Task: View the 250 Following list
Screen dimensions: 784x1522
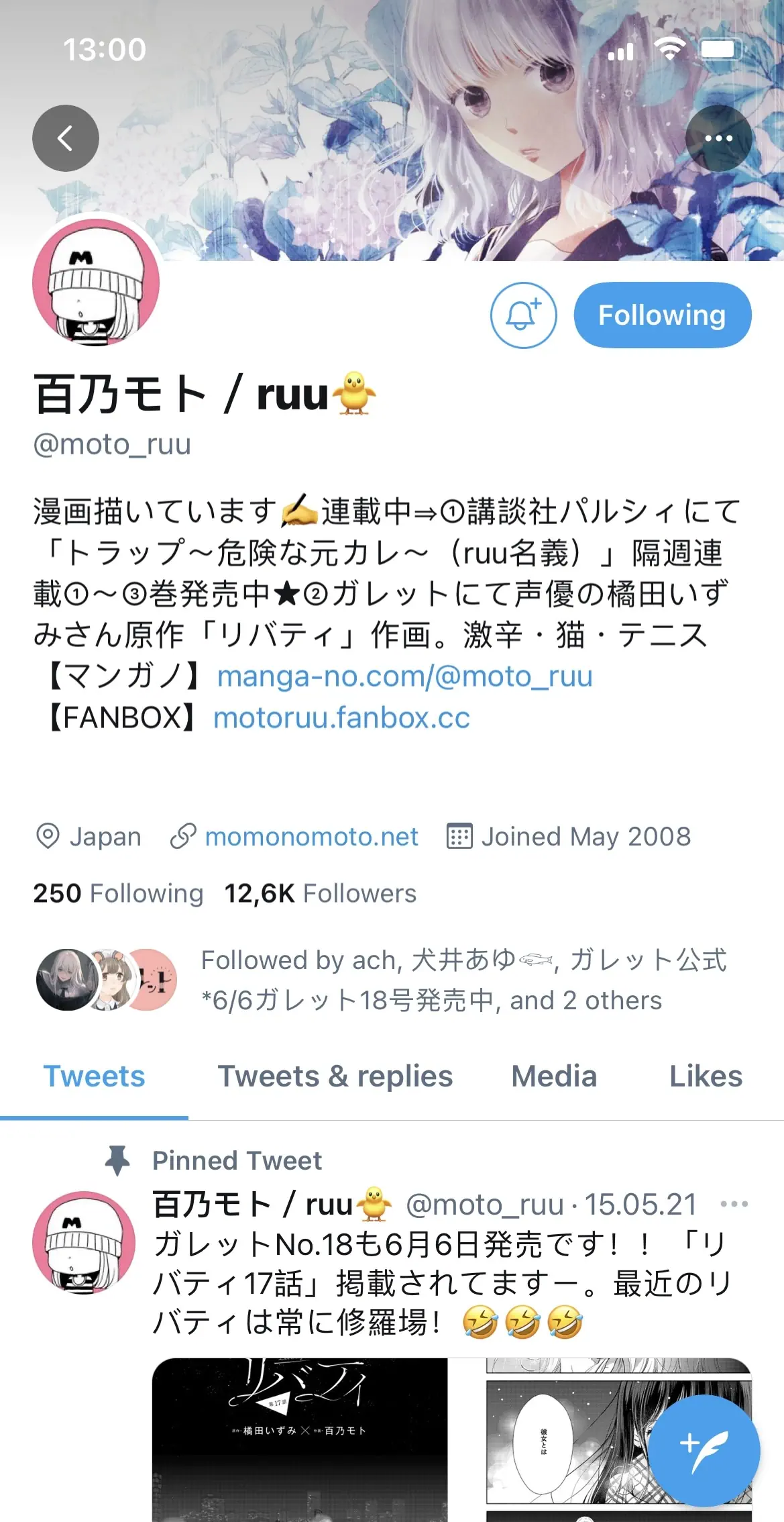Action: click(x=118, y=894)
